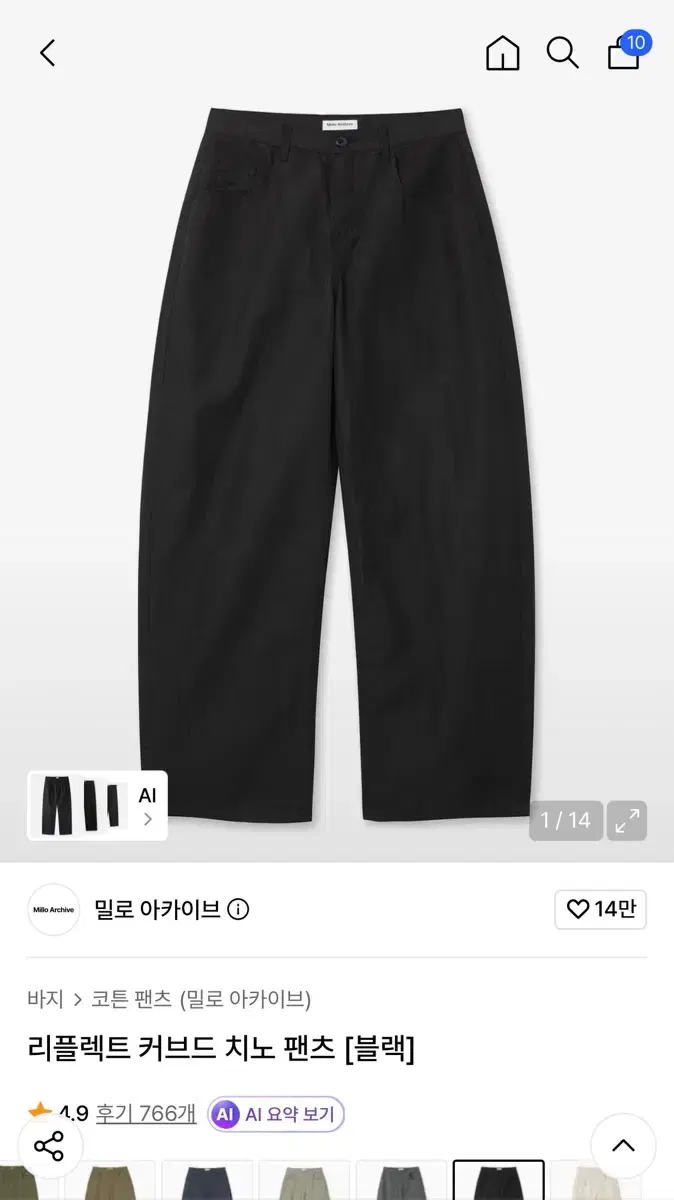The image size is (674, 1200).
Task: Select the navy color variant thumbnail
Action: coord(207,1180)
